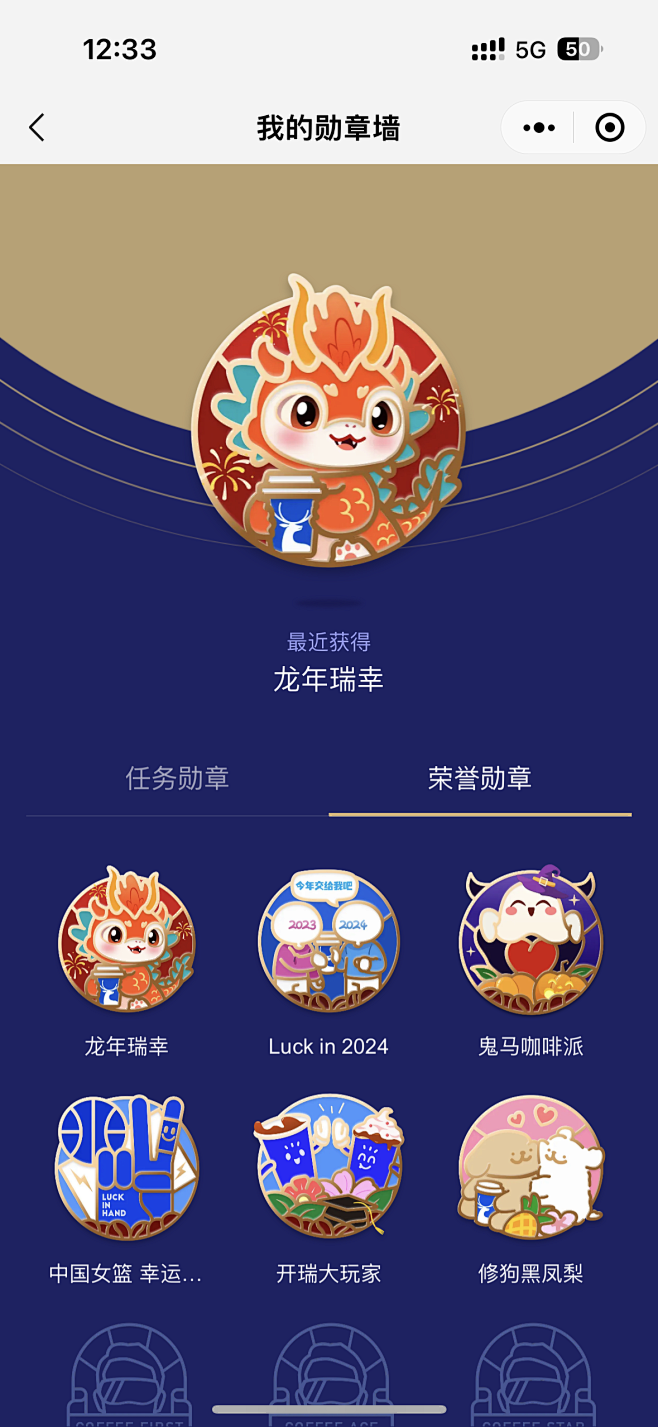Close the mini program via circle button
This screenshot has width=658, height=1427.
pyautogui.click(x=609, y=128)
